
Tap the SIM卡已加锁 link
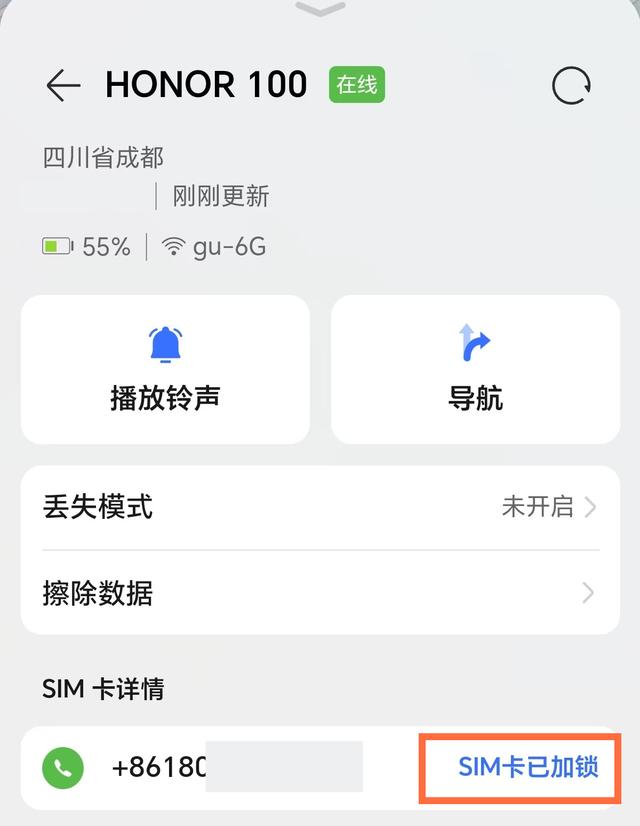coord(528,767)
